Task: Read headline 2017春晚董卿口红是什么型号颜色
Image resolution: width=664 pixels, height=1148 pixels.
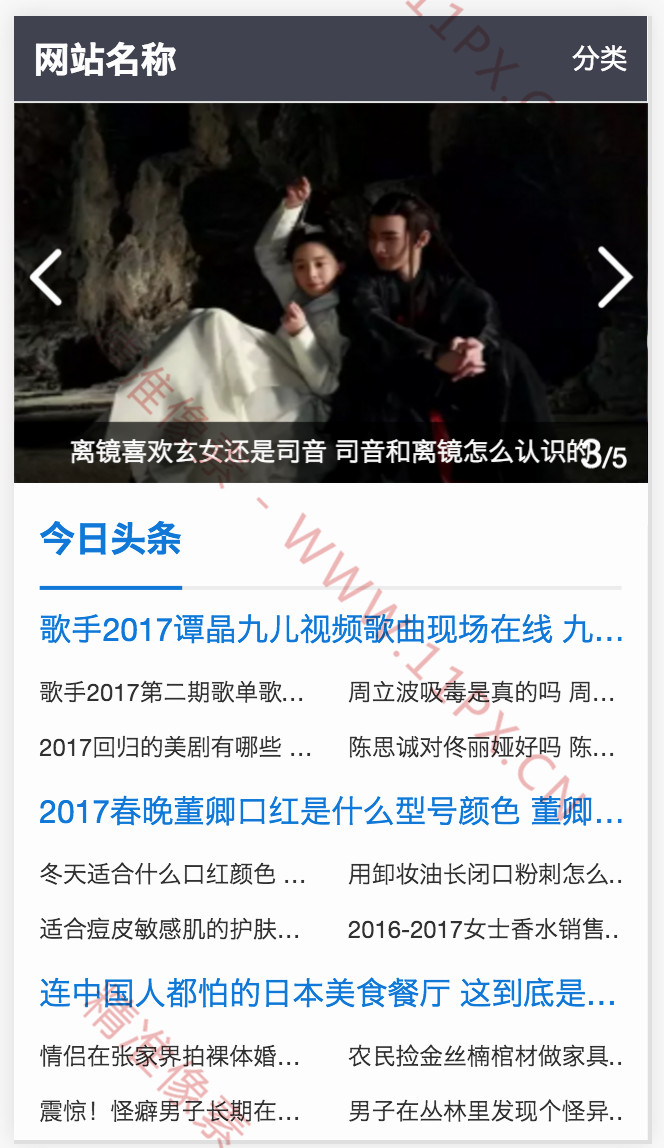Action: tap(331, 811)
